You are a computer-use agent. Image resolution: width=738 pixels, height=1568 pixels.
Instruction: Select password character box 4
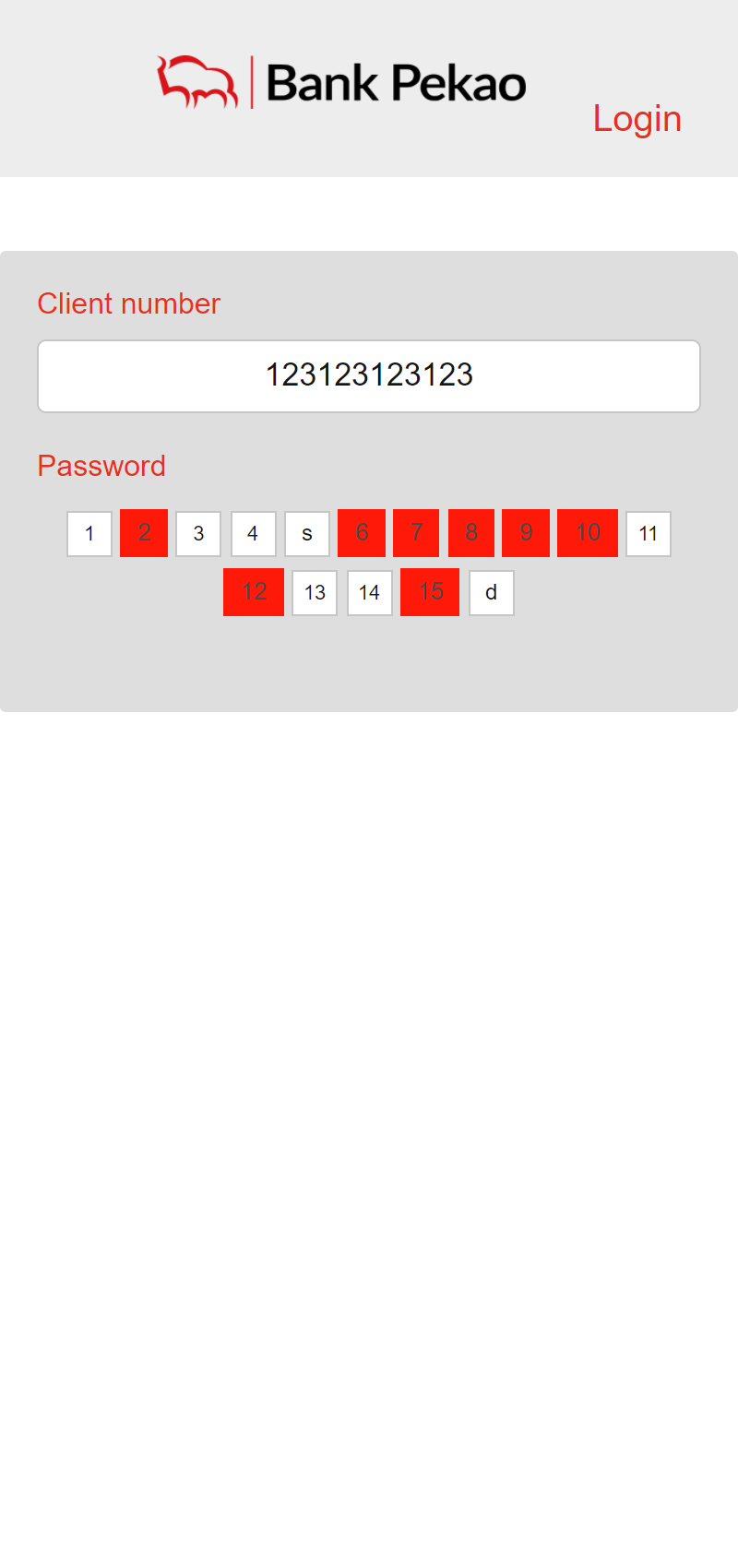click(x=253, y=534)
